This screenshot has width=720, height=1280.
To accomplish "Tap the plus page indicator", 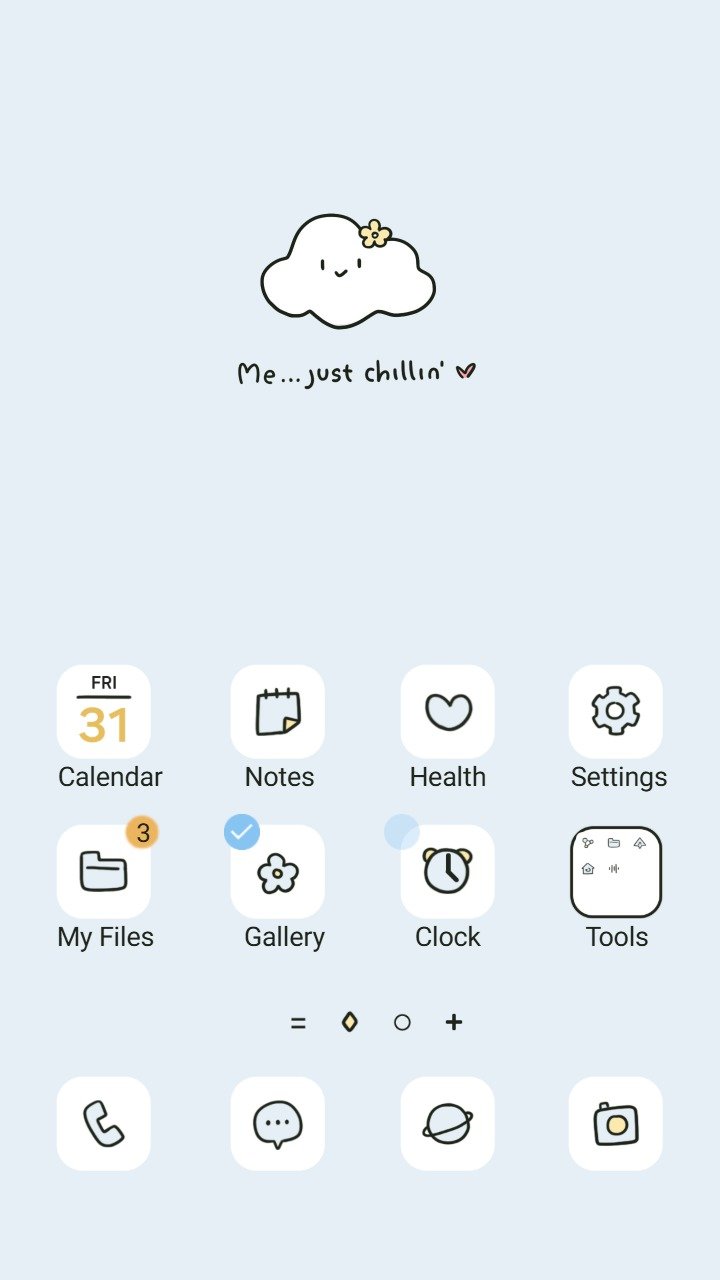I will coord(454,1022).
